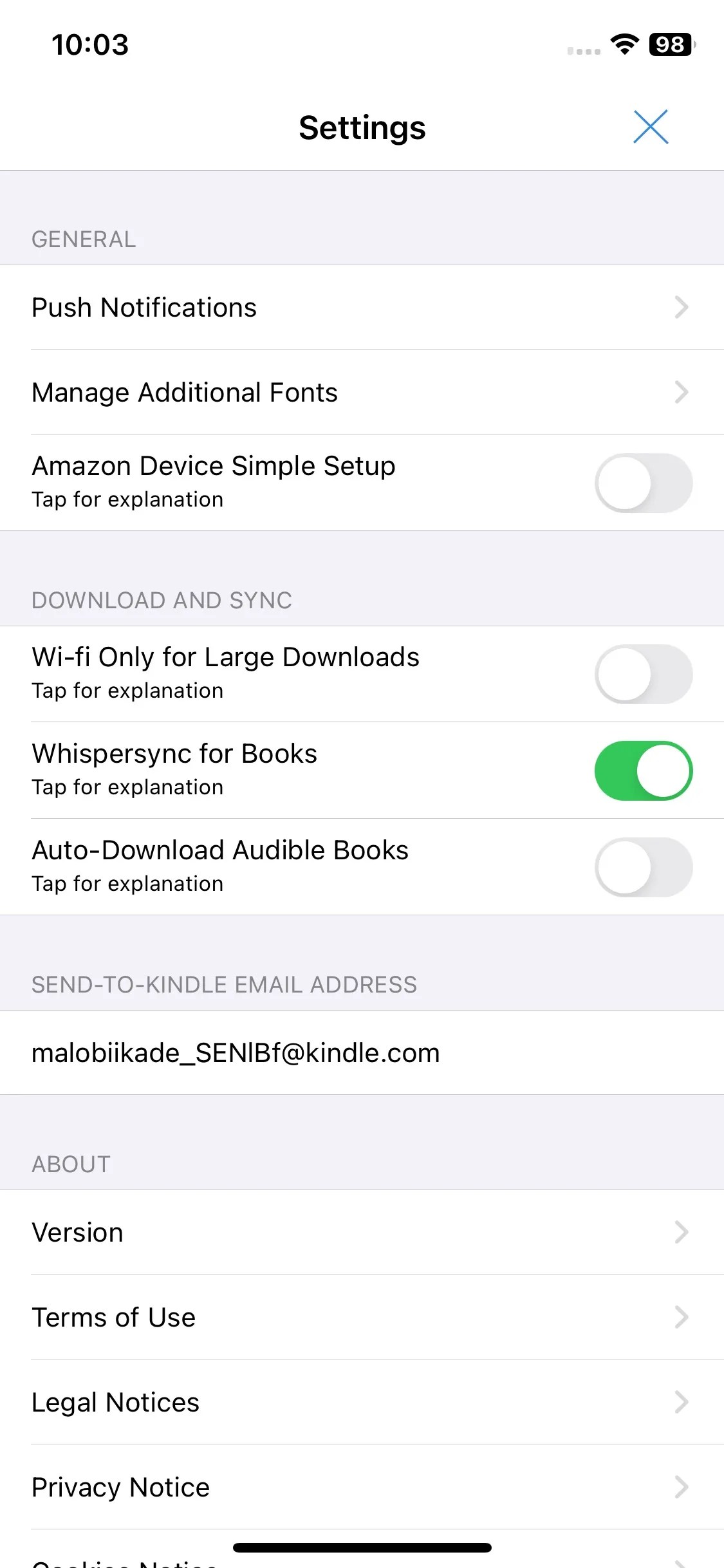Toggle Wi-fi Only for Large Downloads on
The image size is (724, 1568).
(644, 673)
